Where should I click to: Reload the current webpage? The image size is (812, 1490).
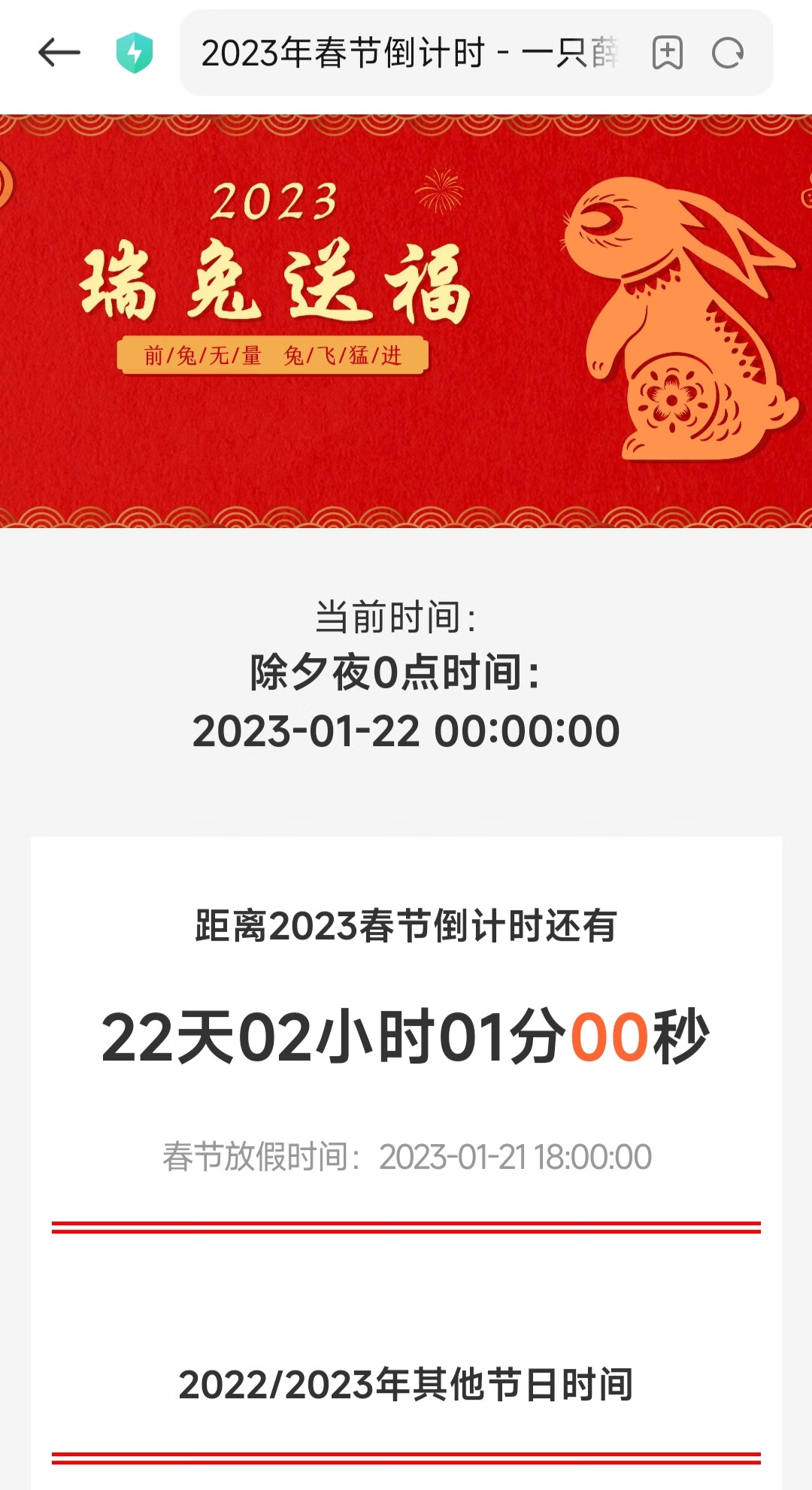coord(728,53)
